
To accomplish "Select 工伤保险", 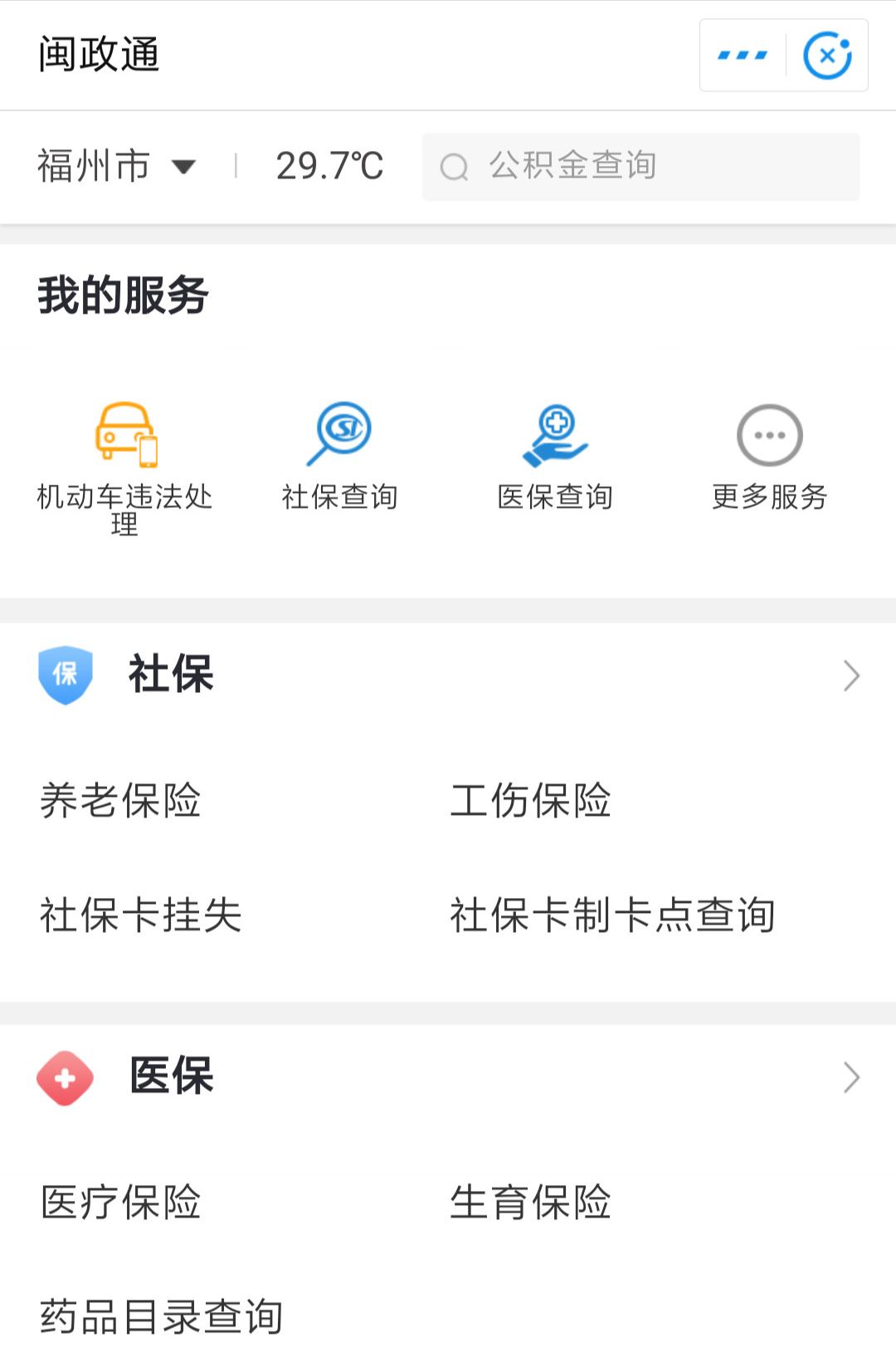I will coord(532,800).
